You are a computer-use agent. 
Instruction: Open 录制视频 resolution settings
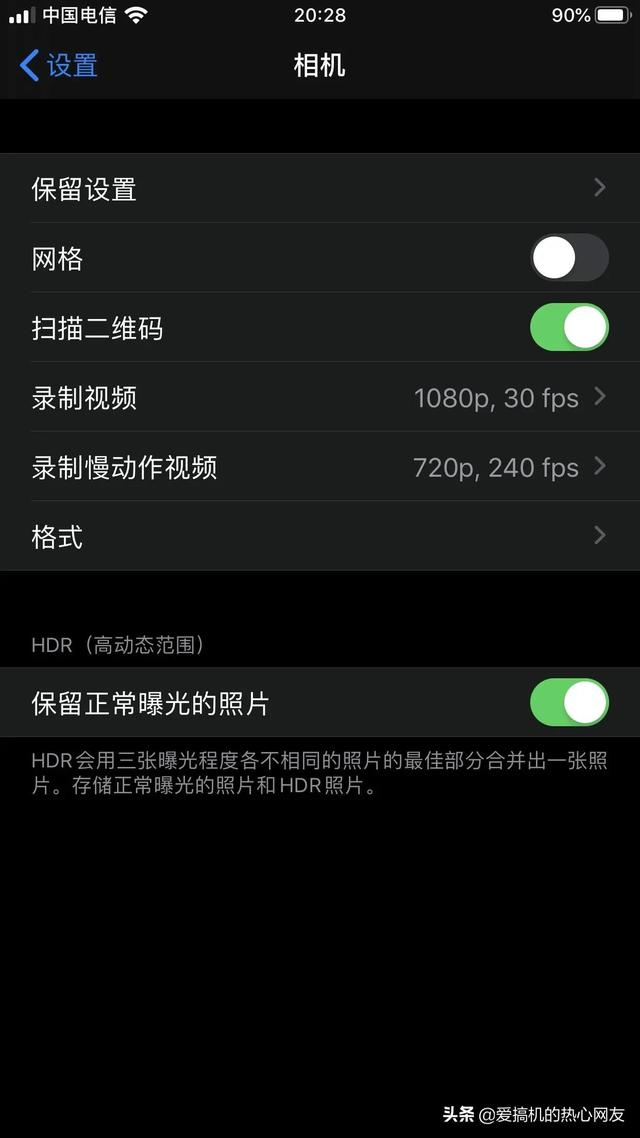coord(320,398)
